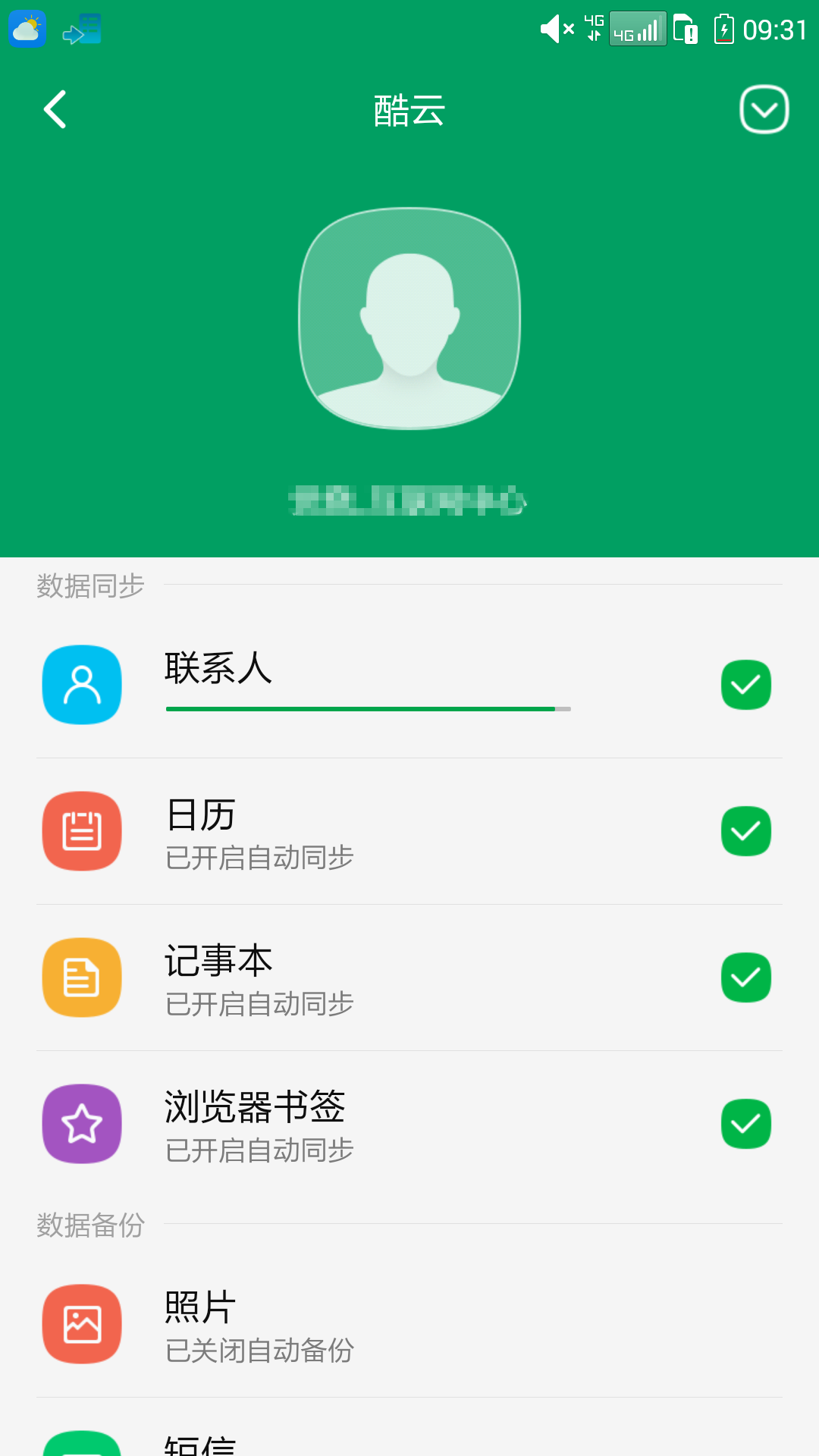The image size is (819, 1456).
Task: Click the 照片 photo backup icon
Action: (82, 1324)
